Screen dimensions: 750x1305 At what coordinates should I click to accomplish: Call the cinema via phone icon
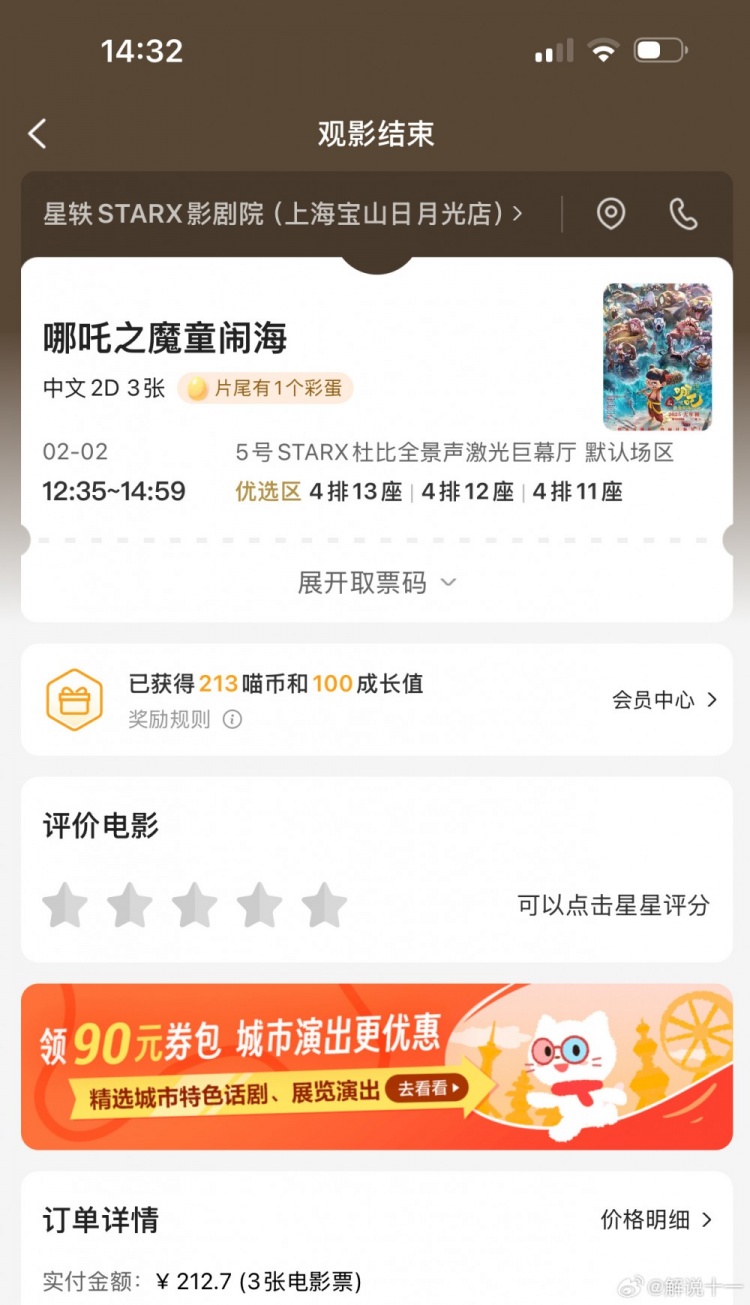pos(683,214)
